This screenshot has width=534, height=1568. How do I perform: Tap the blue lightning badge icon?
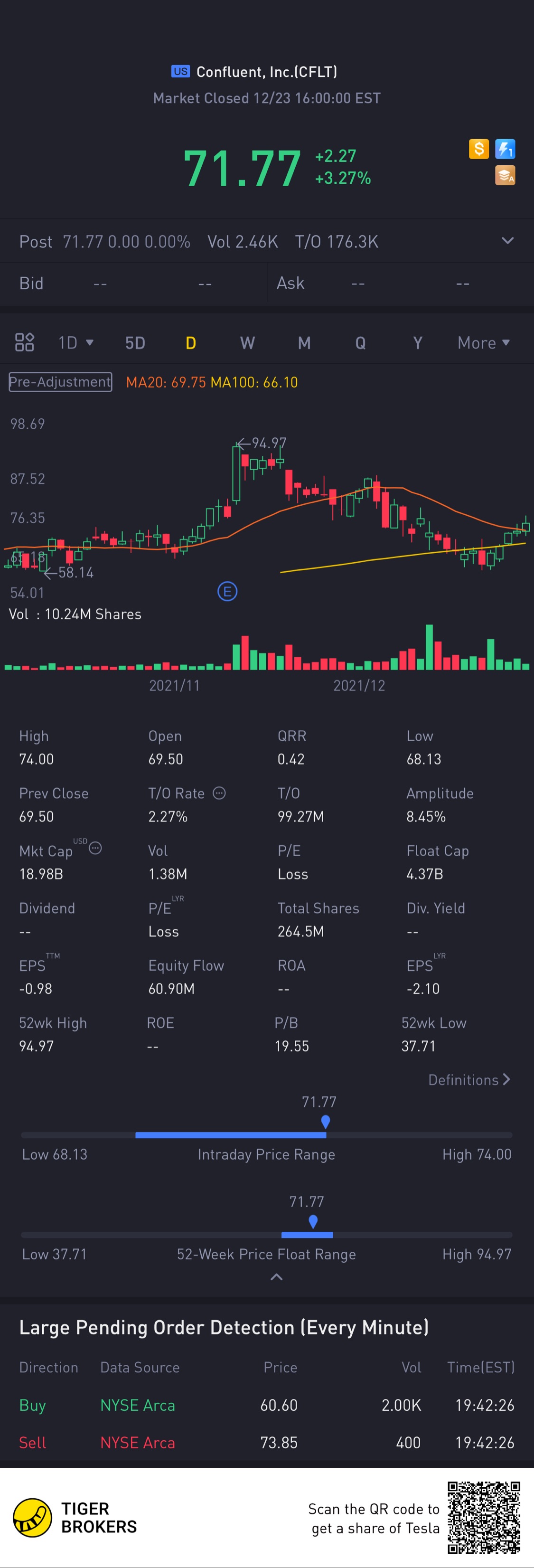pos(506,149)
